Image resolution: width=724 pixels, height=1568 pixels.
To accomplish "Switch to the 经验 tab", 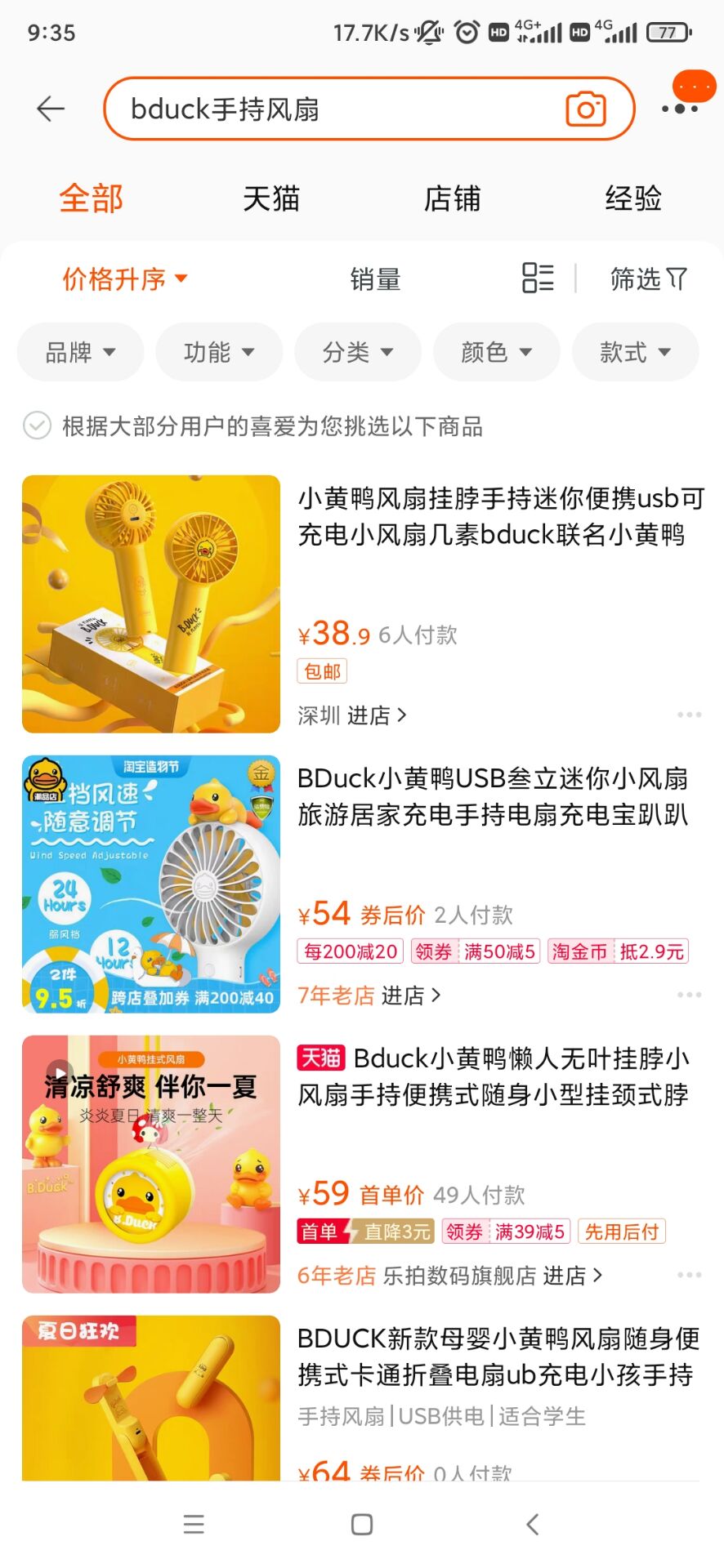I will (x=632, y=198).
